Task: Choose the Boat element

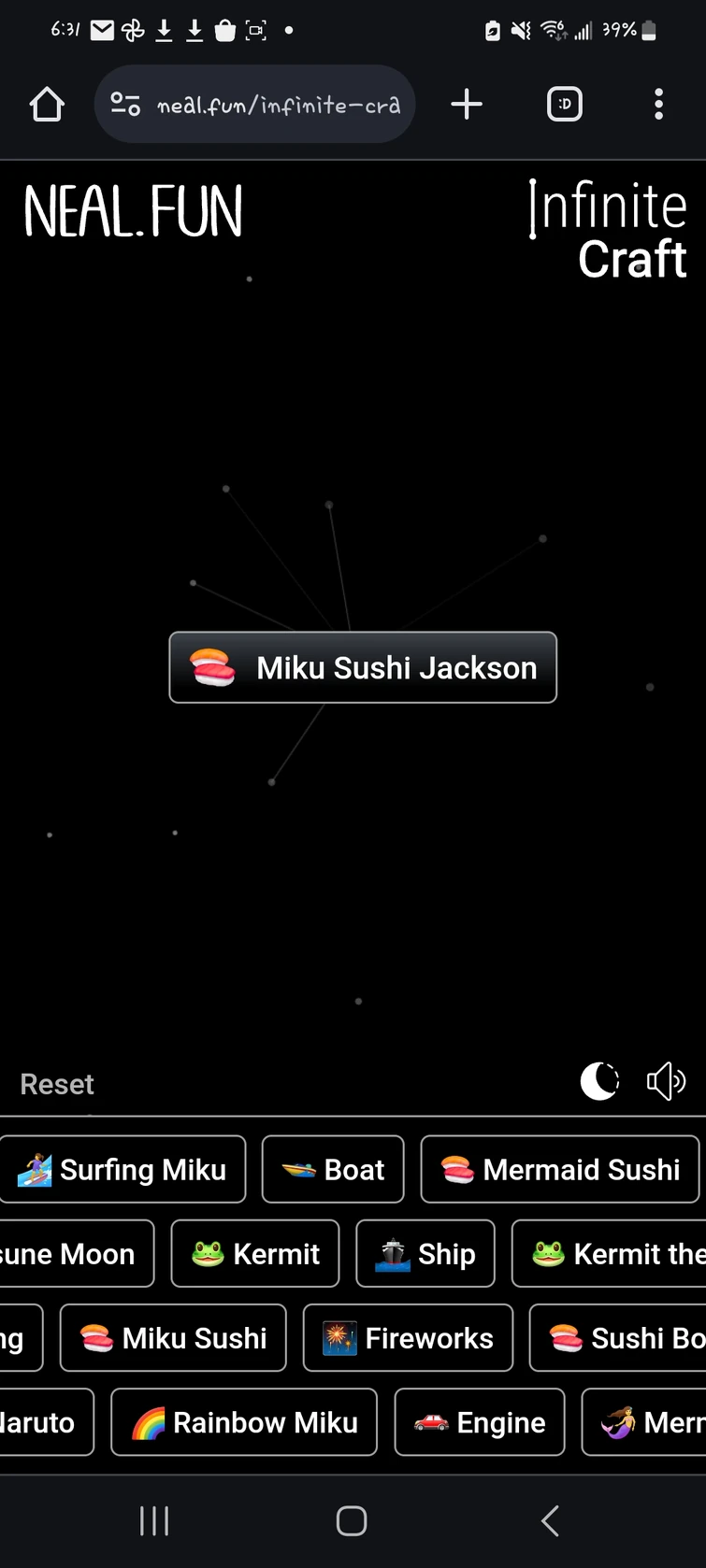Action: coord(333,1169)
